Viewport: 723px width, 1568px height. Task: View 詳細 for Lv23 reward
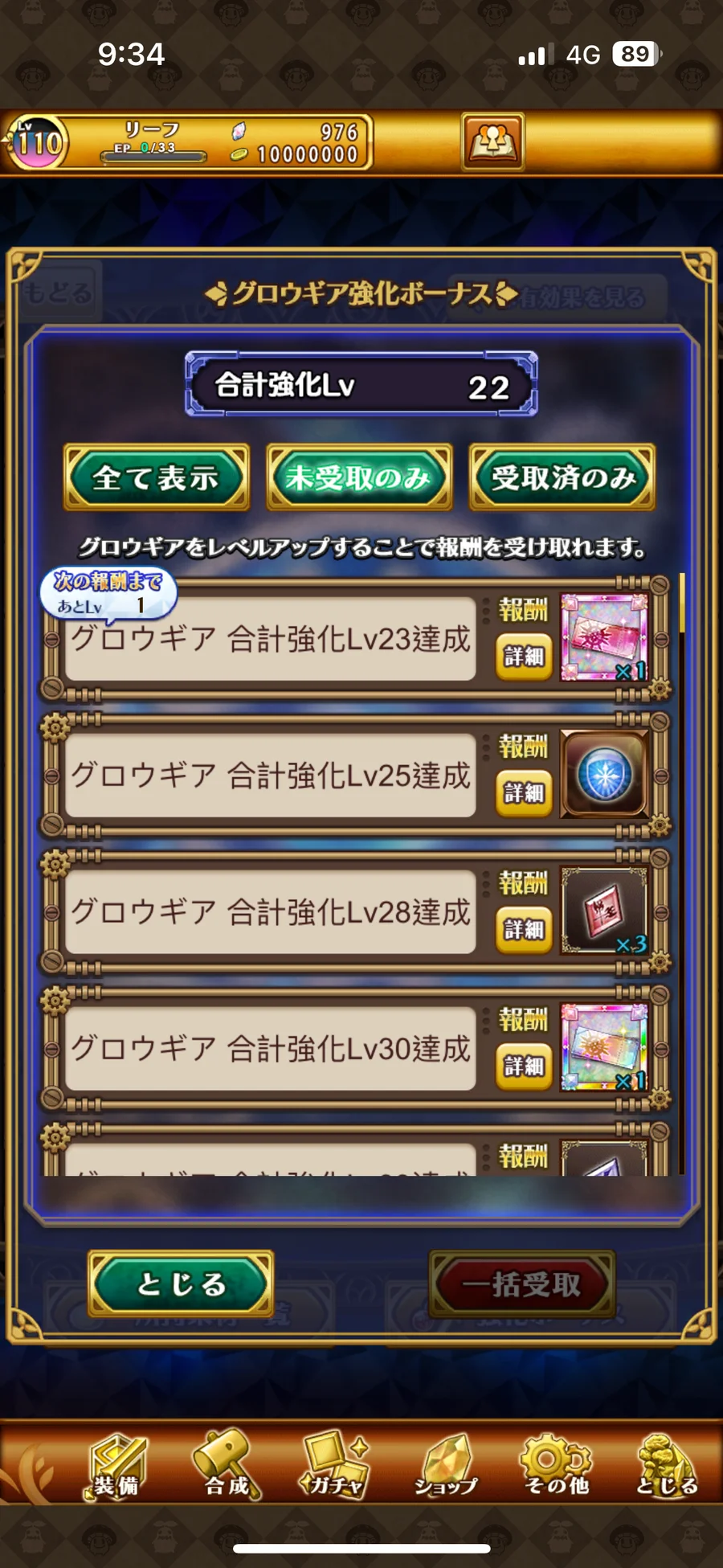click(x=524, y=657)
